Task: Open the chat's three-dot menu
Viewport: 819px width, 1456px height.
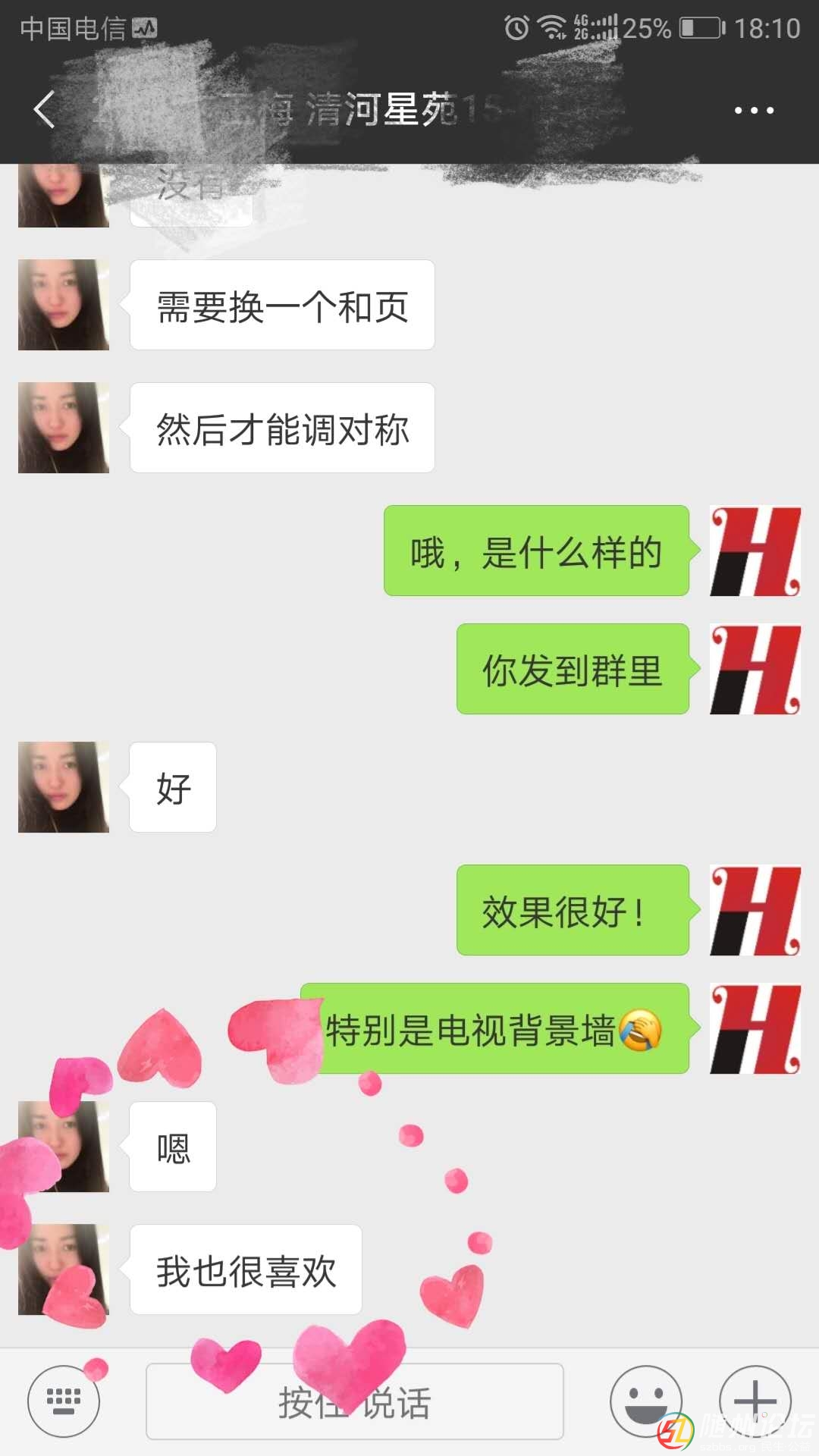Action: click(x=754, y=111)
